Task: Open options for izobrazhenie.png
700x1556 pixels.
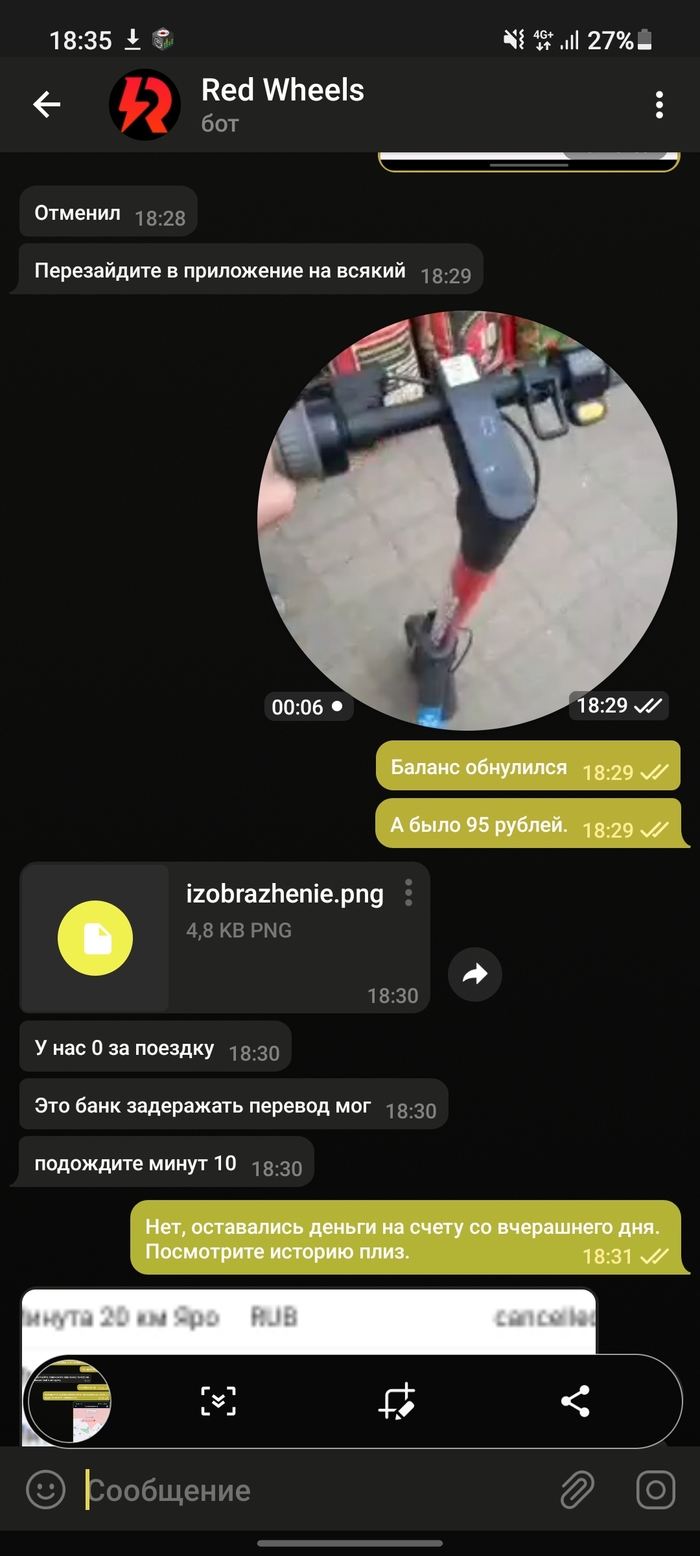Action: pos(408,893)
